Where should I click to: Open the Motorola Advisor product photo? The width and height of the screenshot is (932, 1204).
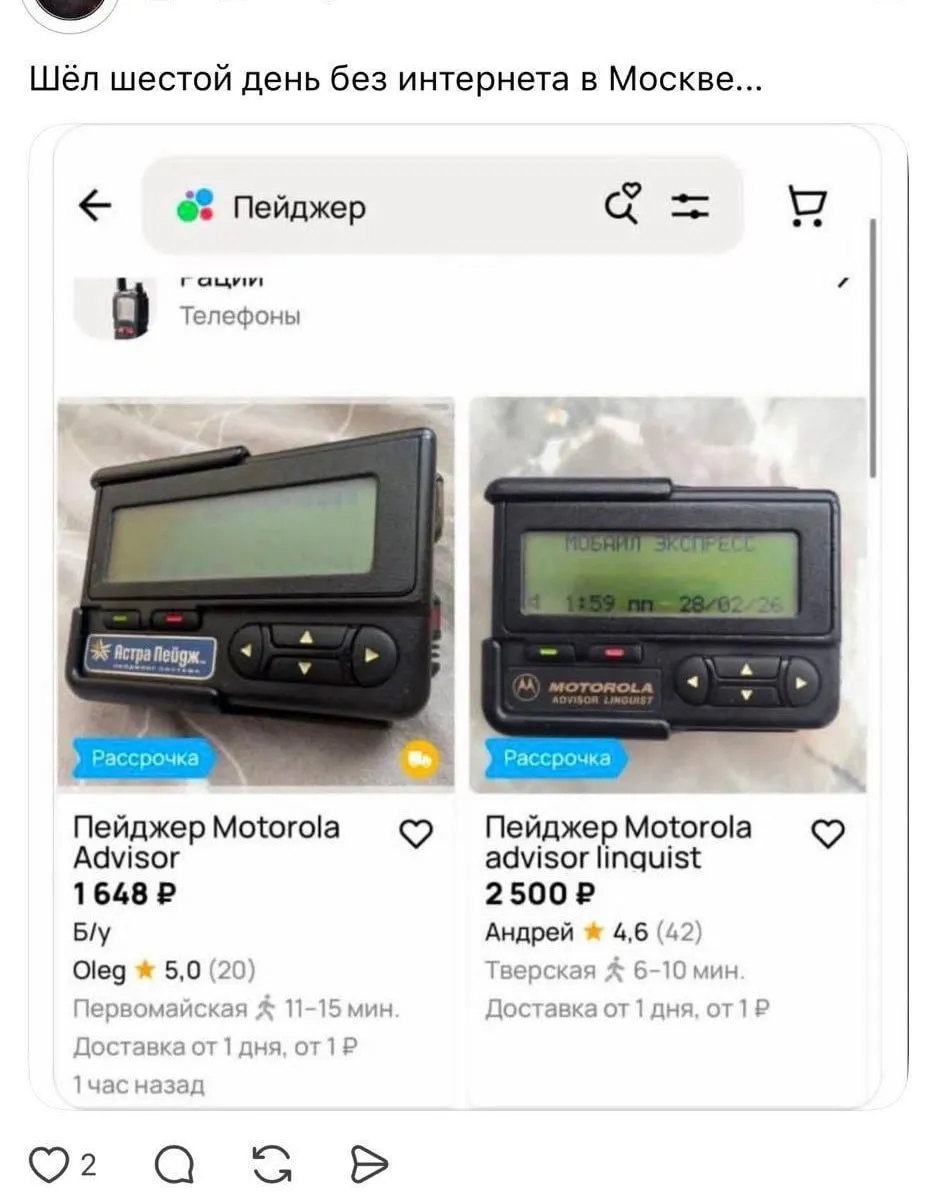[x=258, y=580]
